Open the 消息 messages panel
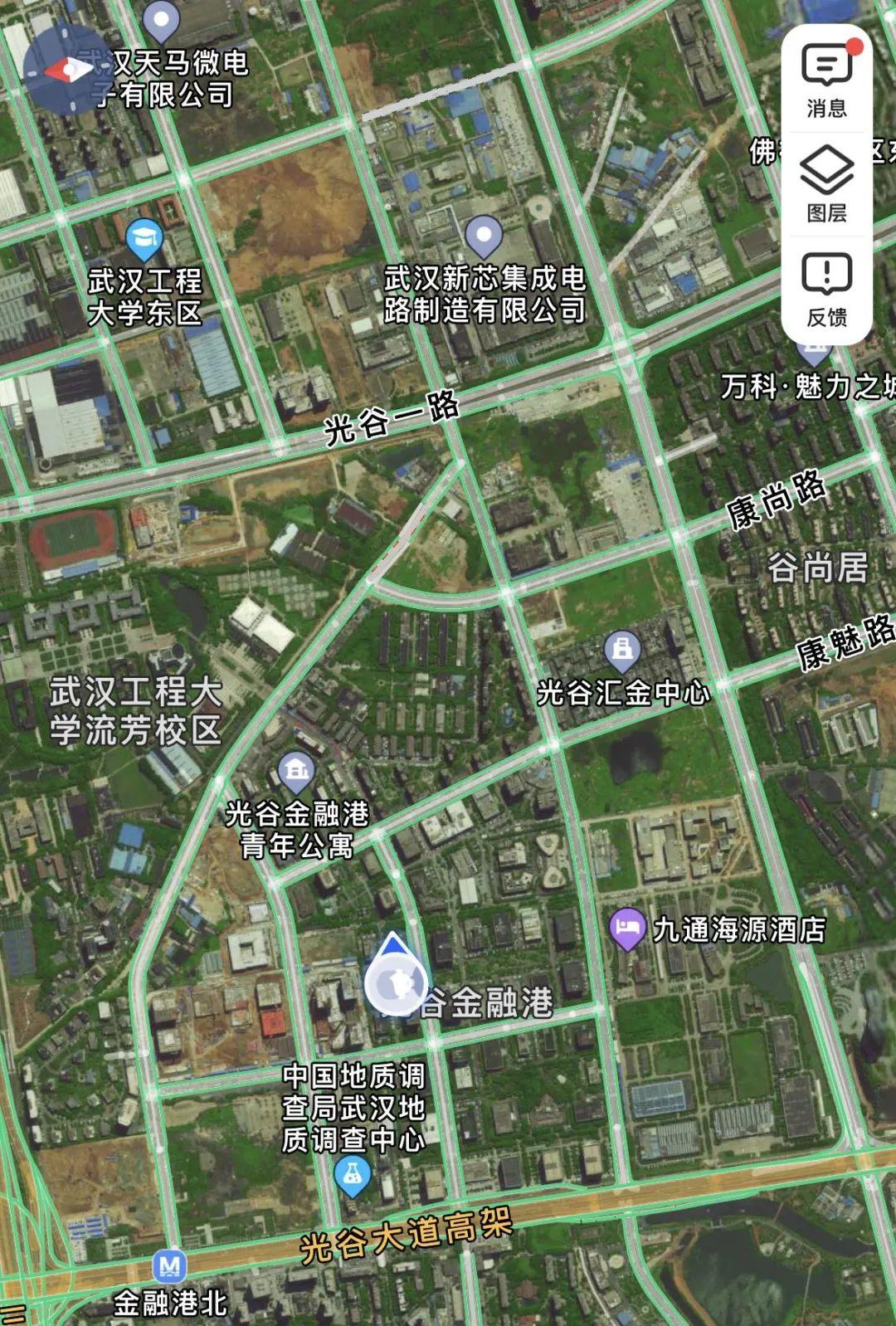This screenshot has height=1326, width=896. point(825,77)
